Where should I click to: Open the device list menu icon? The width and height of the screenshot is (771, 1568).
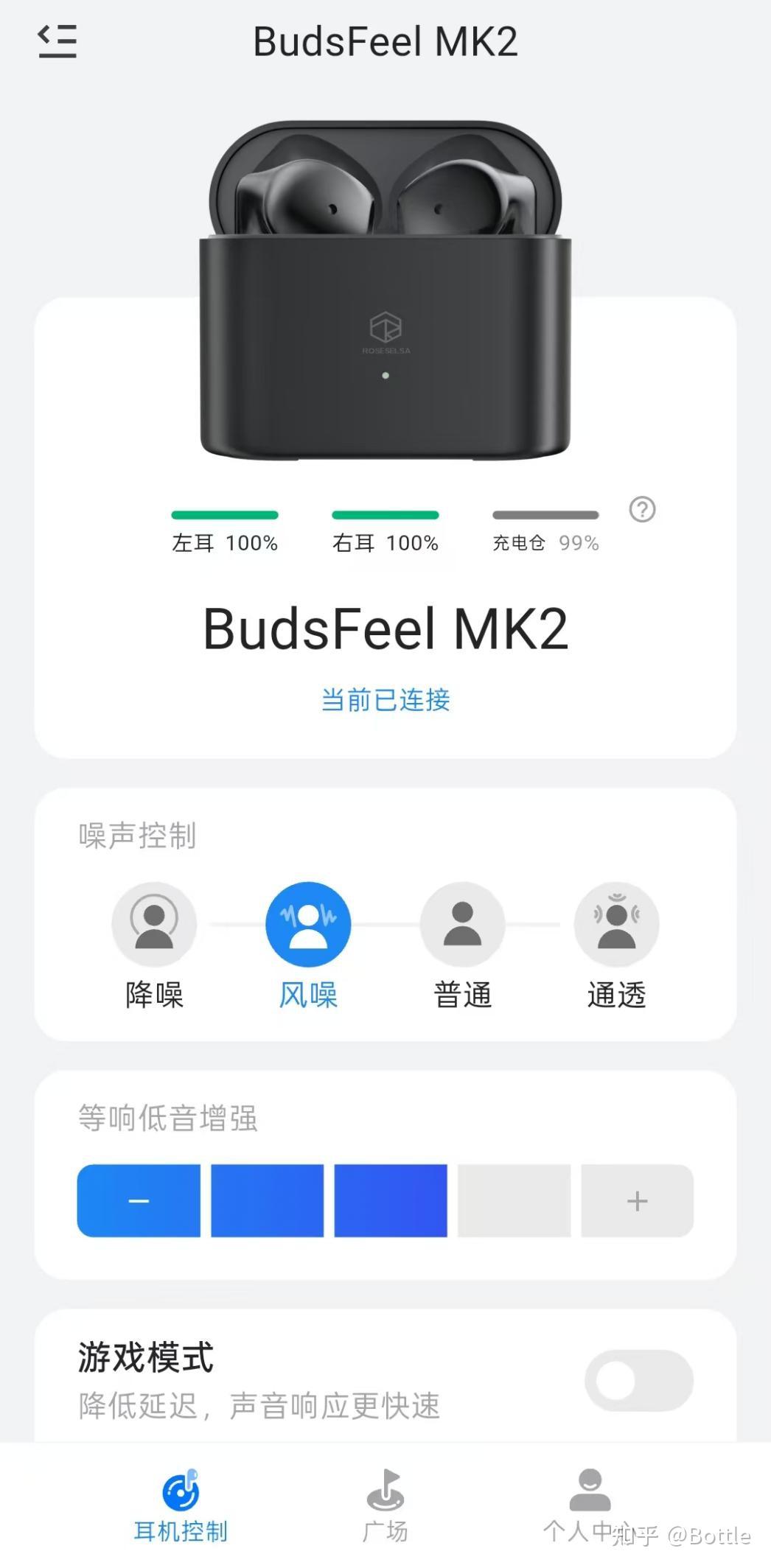pos(57,41)
